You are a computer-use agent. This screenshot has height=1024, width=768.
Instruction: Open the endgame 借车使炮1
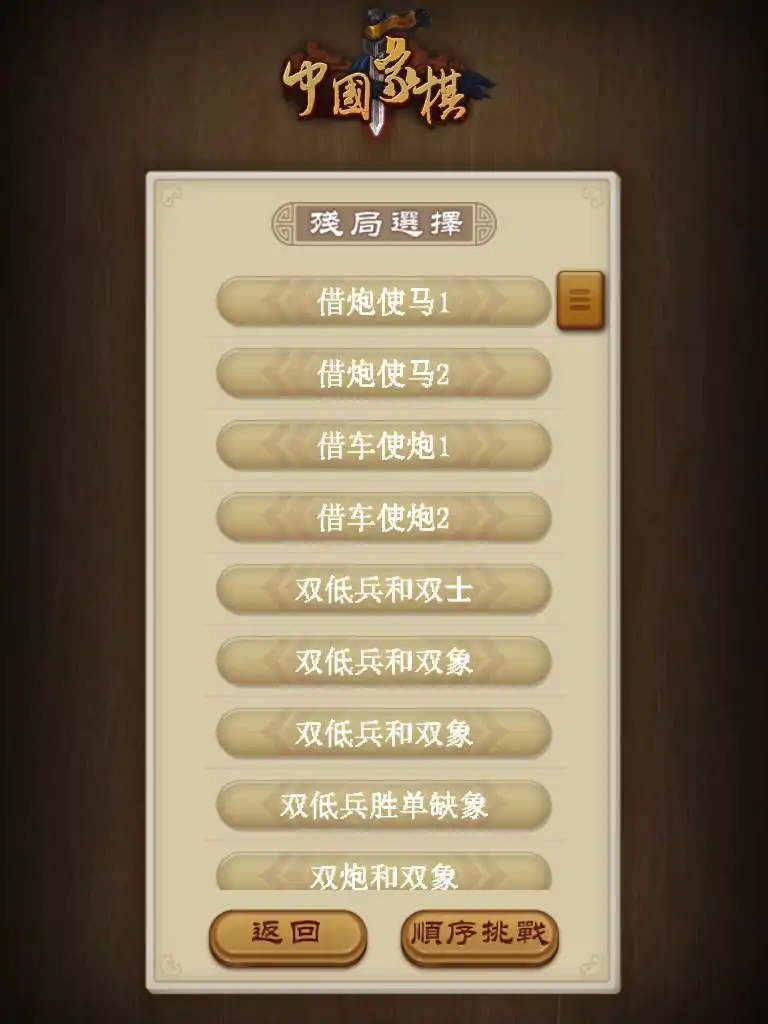point(384,446)
